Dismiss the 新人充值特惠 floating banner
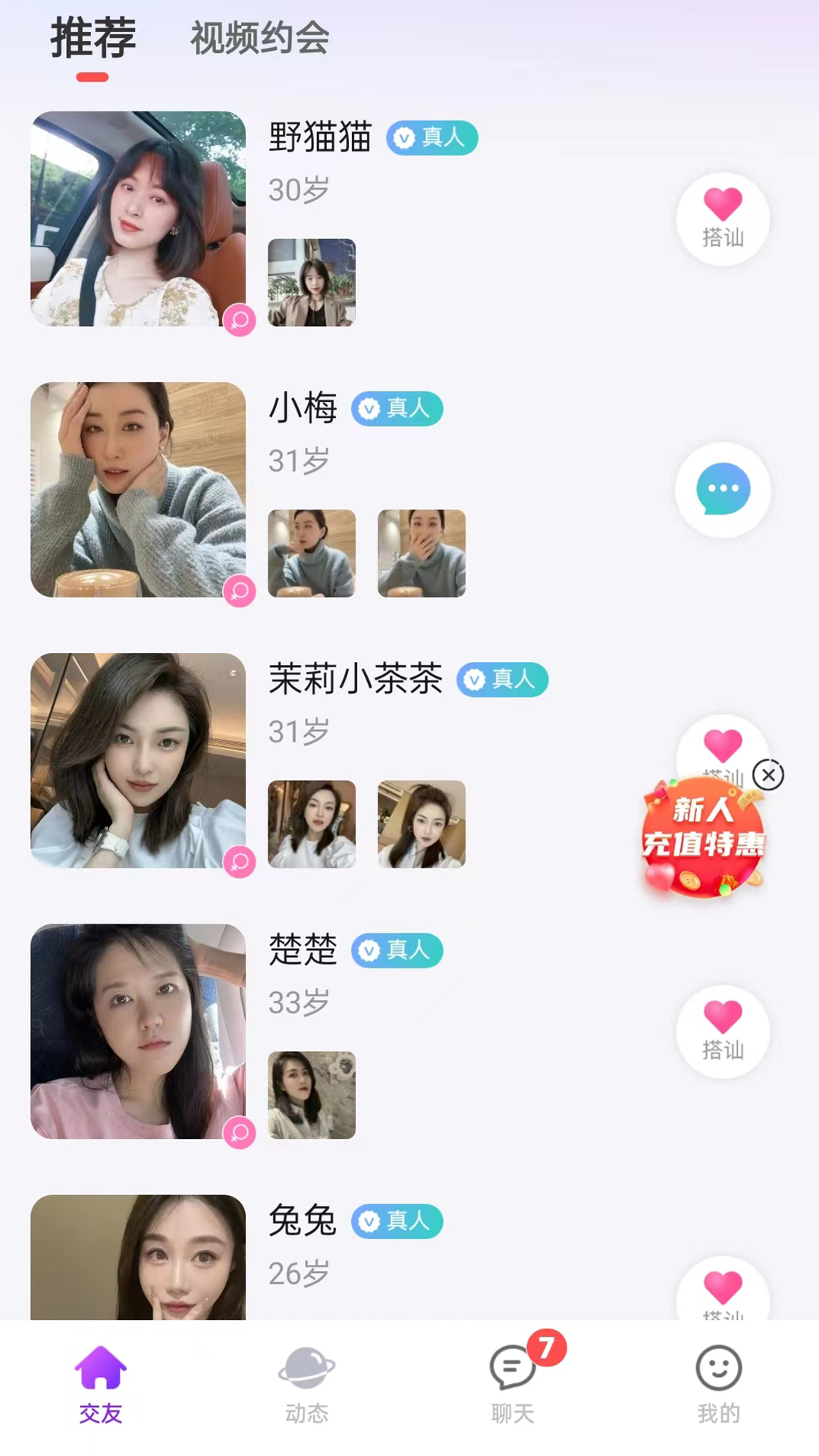Image resolution: width=819 pixels, height=1456 pixels. tap(768, 775)
